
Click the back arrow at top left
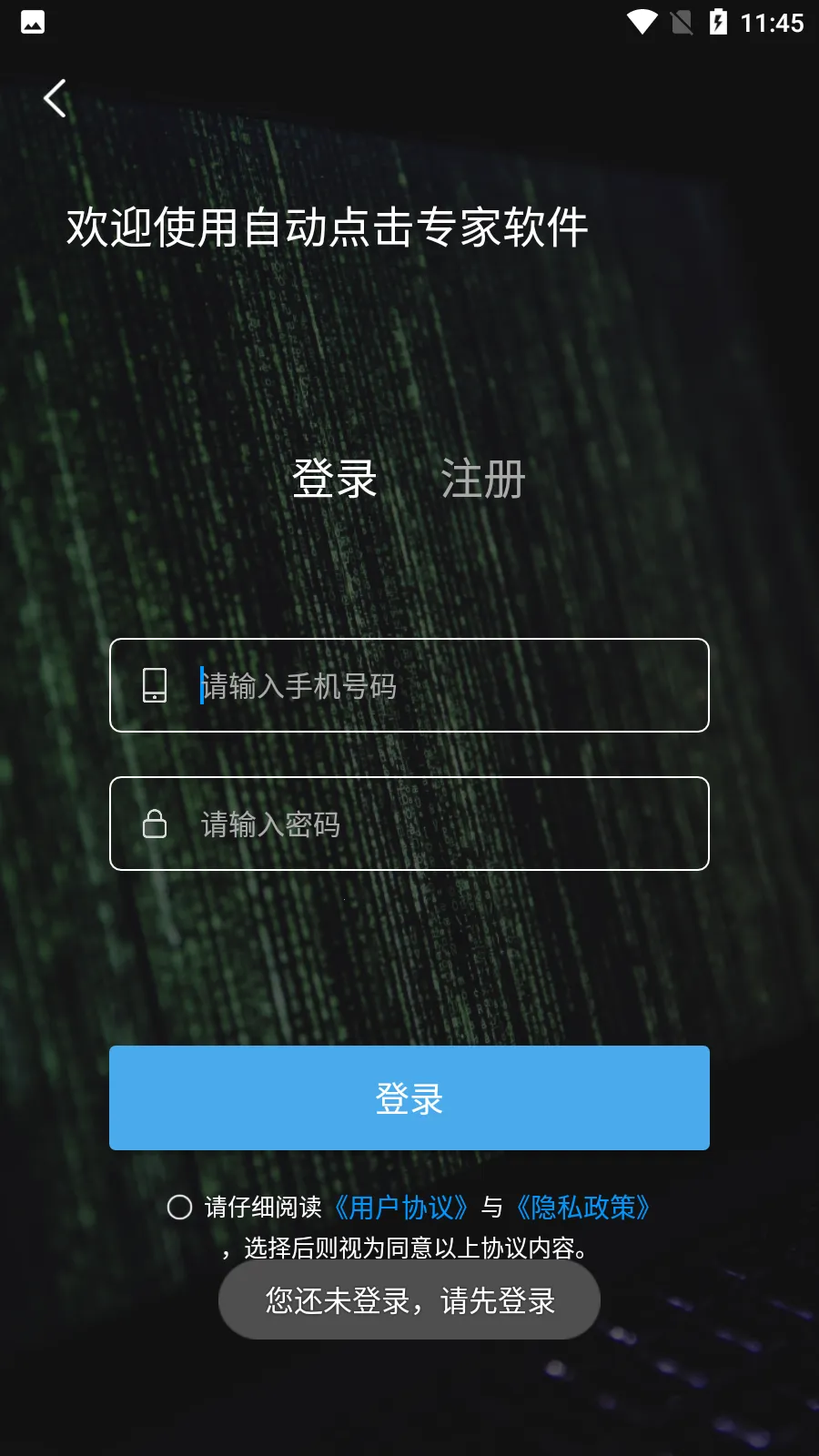55,98
